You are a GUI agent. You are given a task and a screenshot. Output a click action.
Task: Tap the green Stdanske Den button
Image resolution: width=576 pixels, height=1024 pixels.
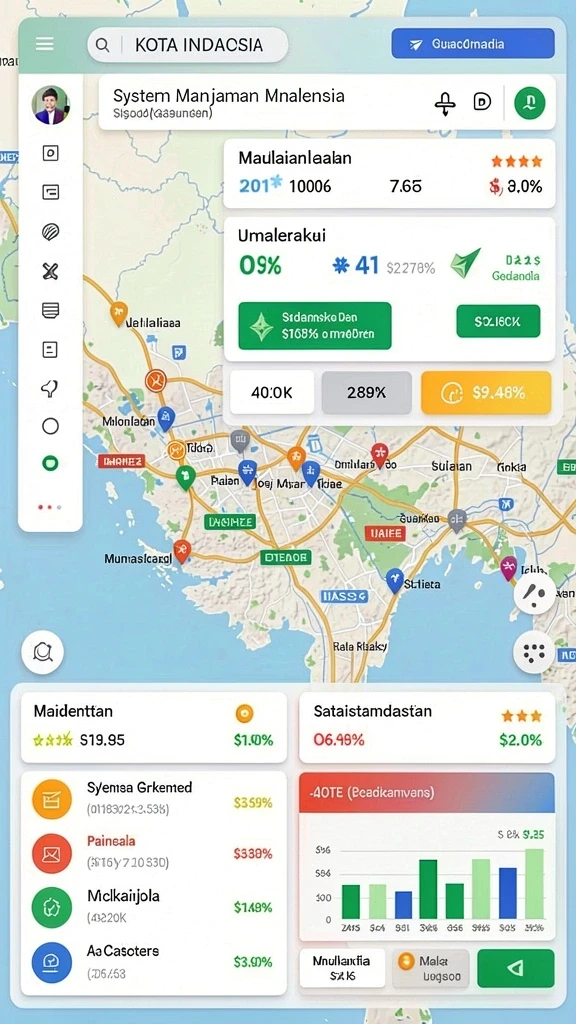(315, 325)
